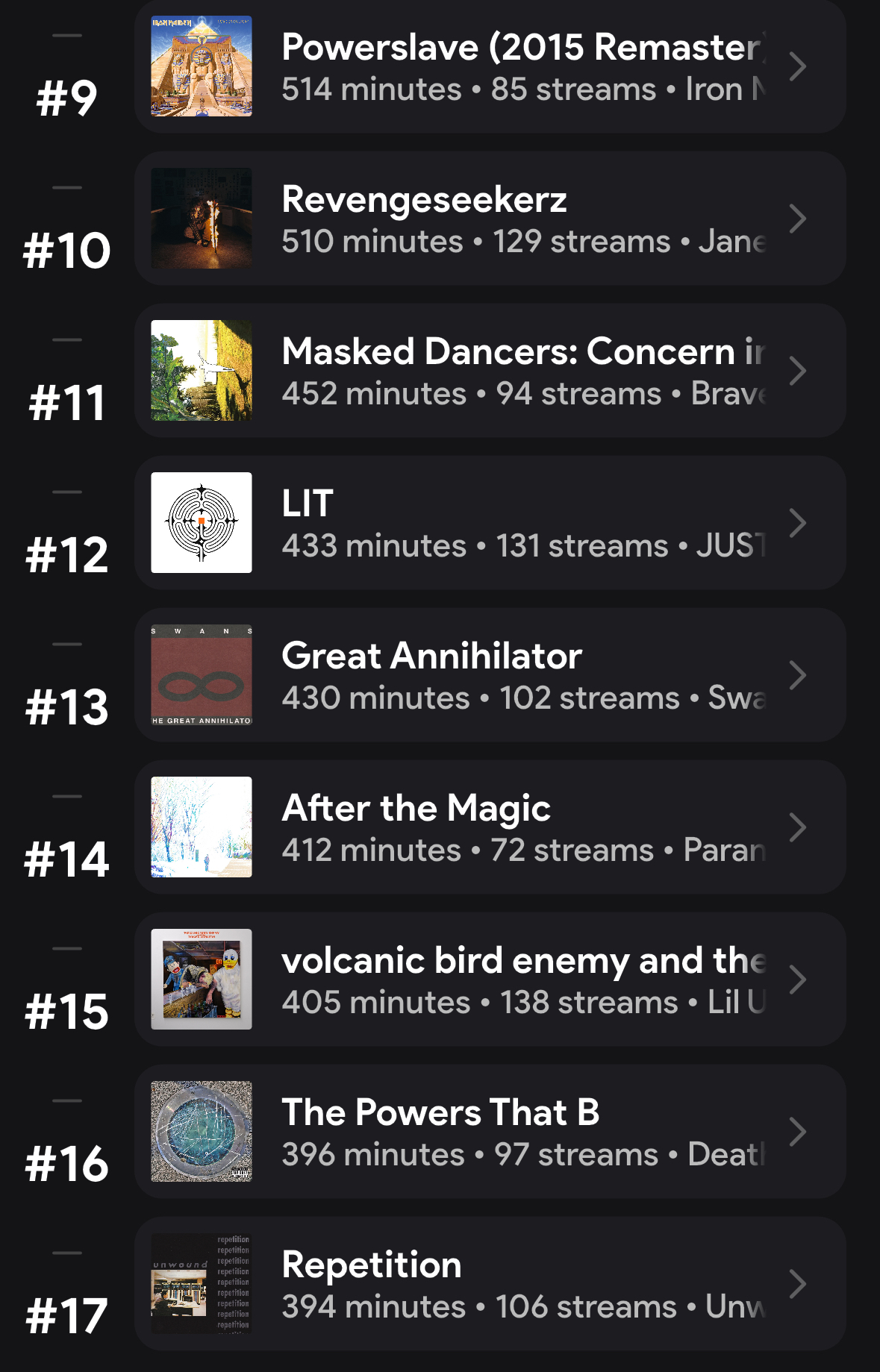The height and width of the screenshot is (1372, 880).
Task: Select the LIT album row
Action: point(489,523)
